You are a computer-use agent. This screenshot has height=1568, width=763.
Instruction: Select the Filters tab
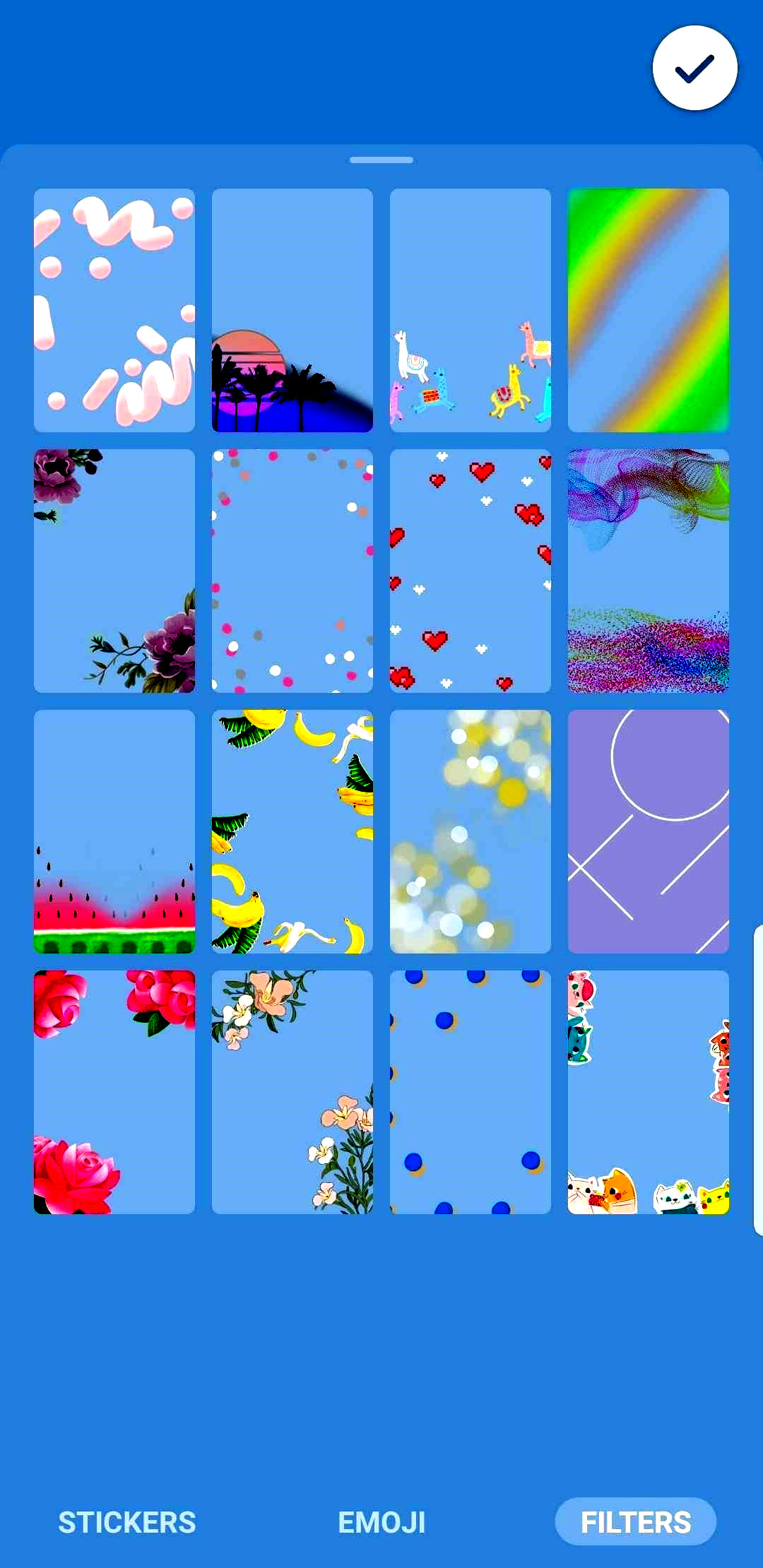pyautogui.click(x=635, y=1522)
